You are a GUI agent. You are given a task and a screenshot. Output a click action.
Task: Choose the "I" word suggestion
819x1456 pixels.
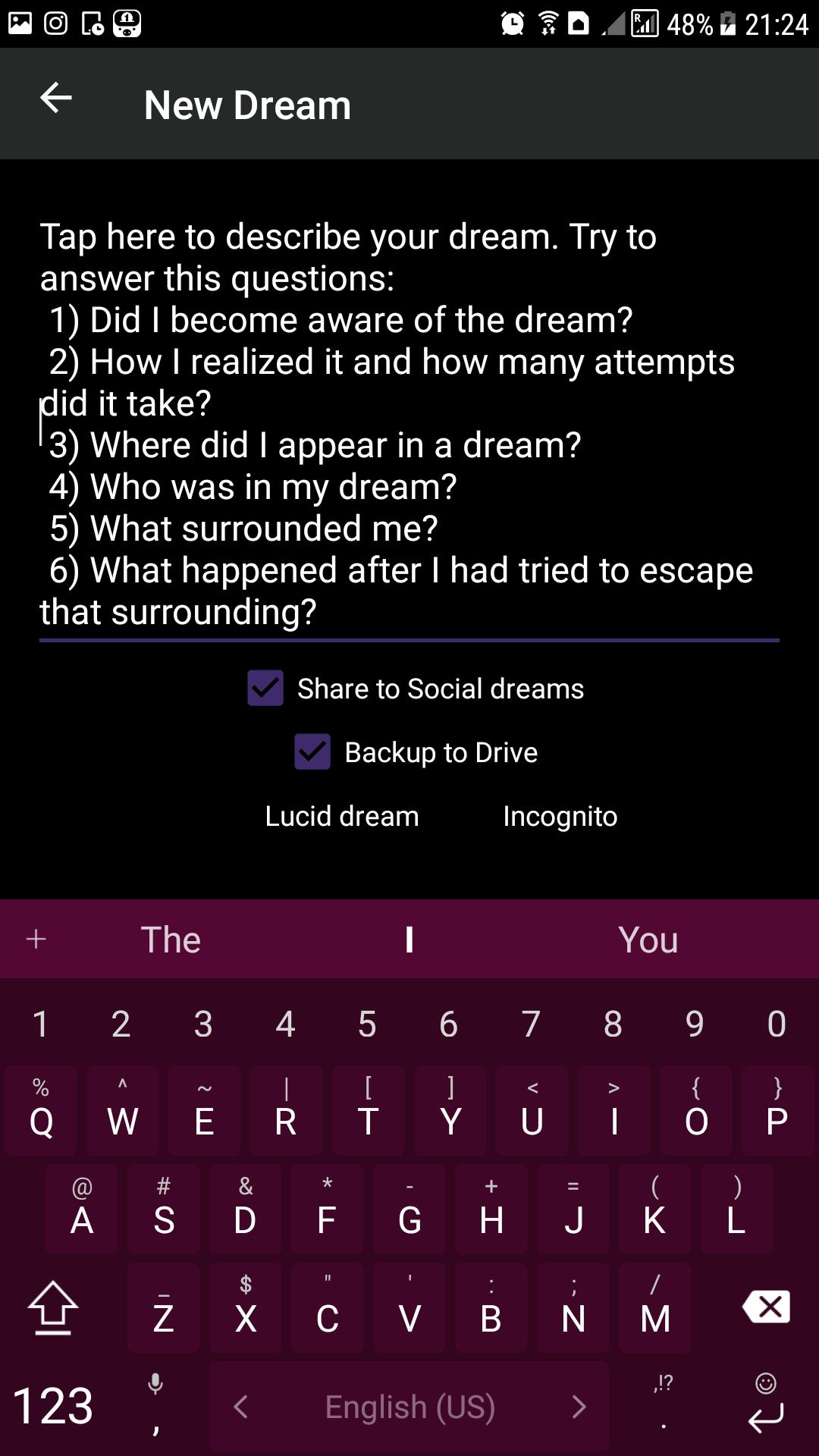point(409,940)
